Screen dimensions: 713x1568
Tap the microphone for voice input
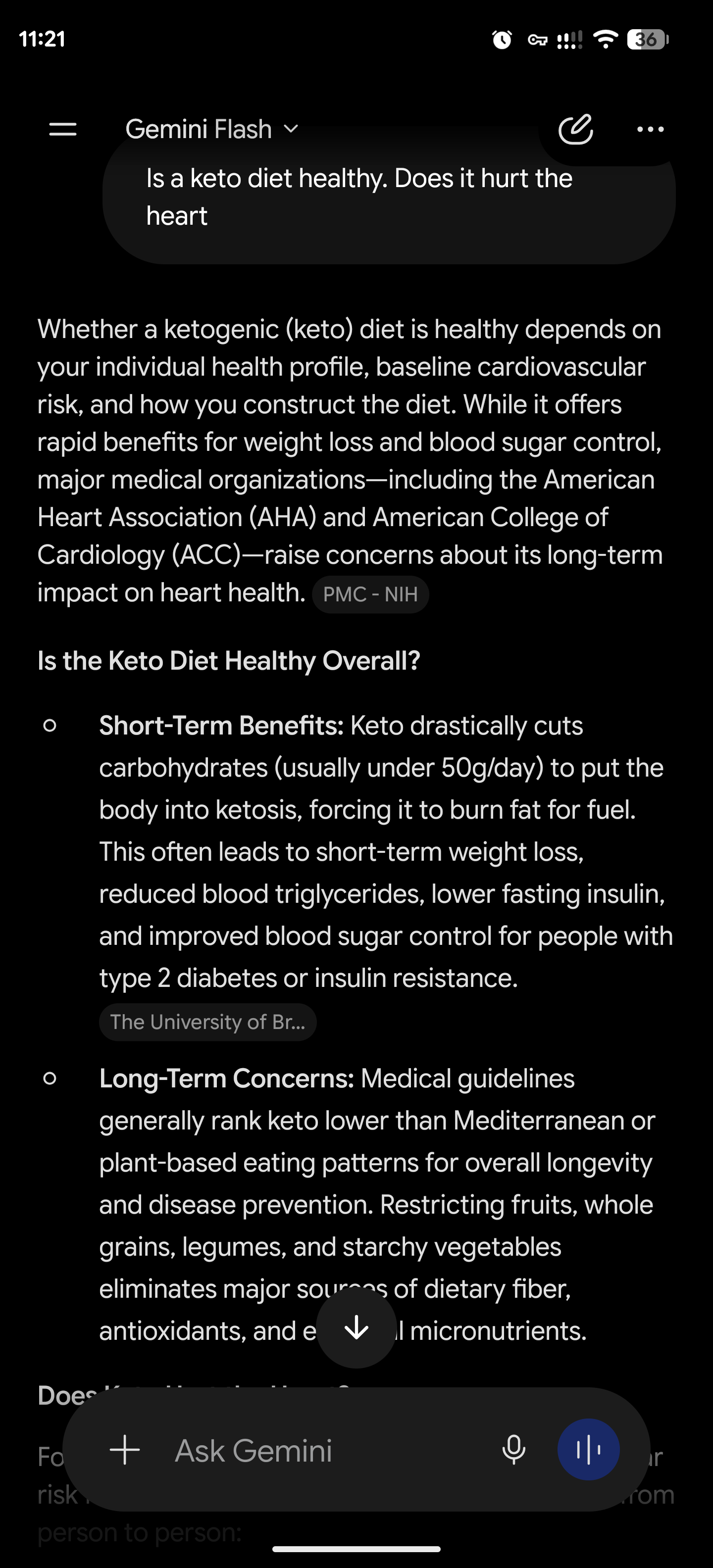tap(514, 1450)
